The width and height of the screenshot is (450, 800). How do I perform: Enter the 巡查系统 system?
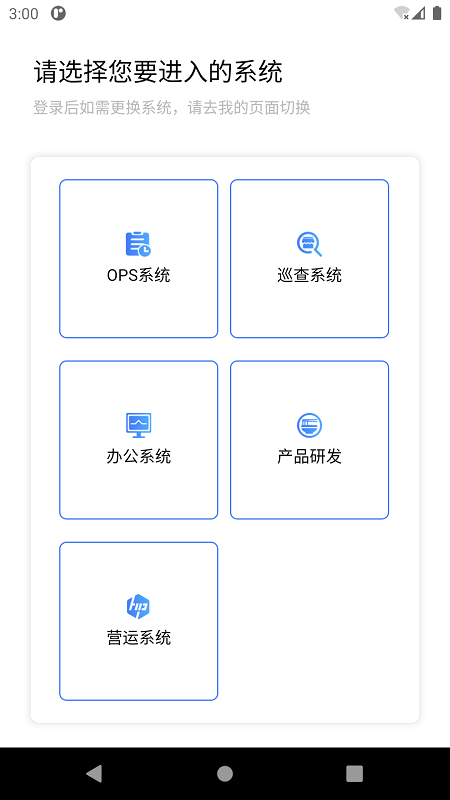[x=310, y=259]
